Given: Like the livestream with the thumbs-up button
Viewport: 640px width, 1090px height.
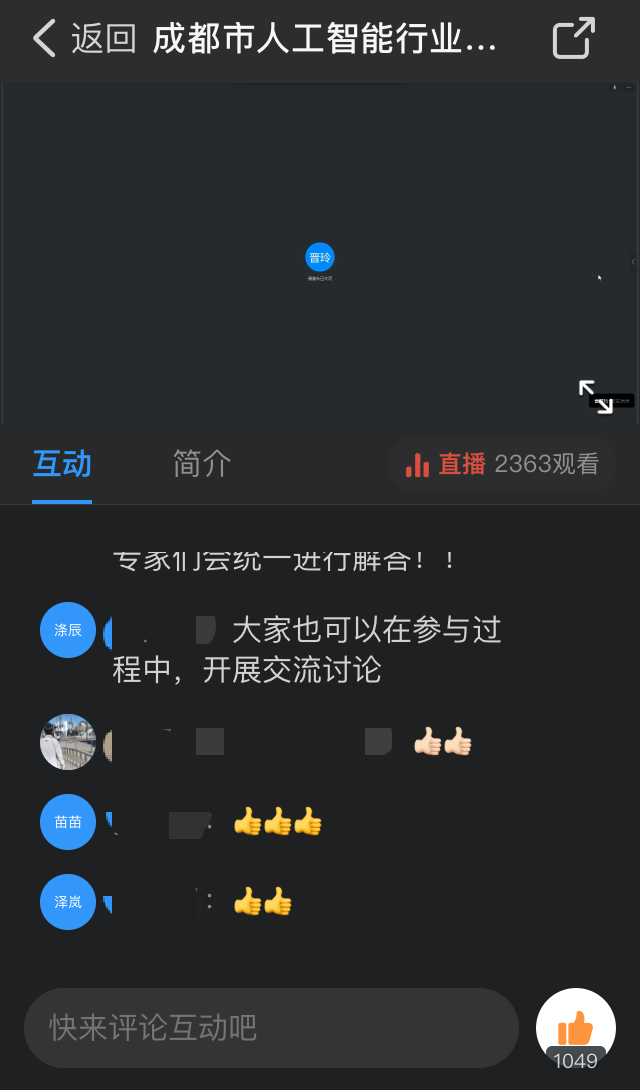Looking at the screenshot, I should point(575,1027).
